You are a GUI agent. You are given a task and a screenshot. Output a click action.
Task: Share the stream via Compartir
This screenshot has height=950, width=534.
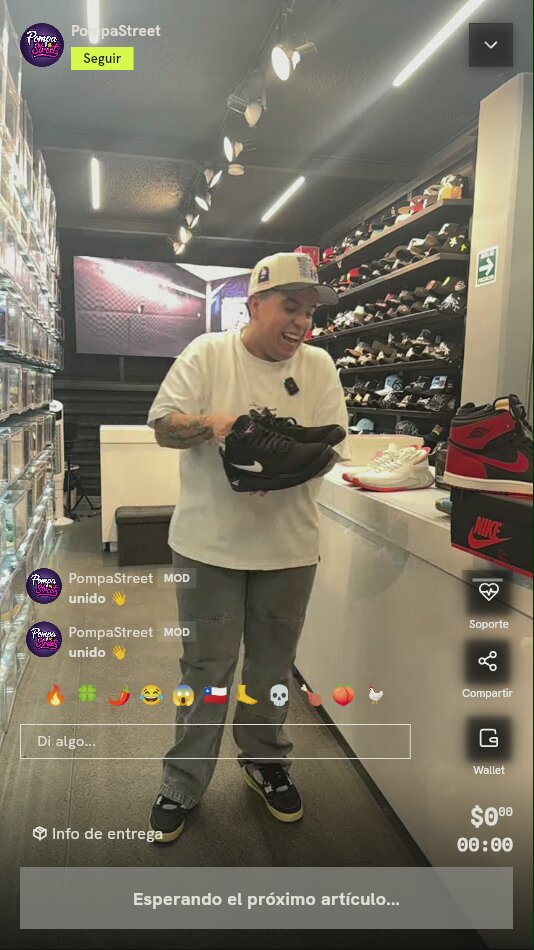487,670
